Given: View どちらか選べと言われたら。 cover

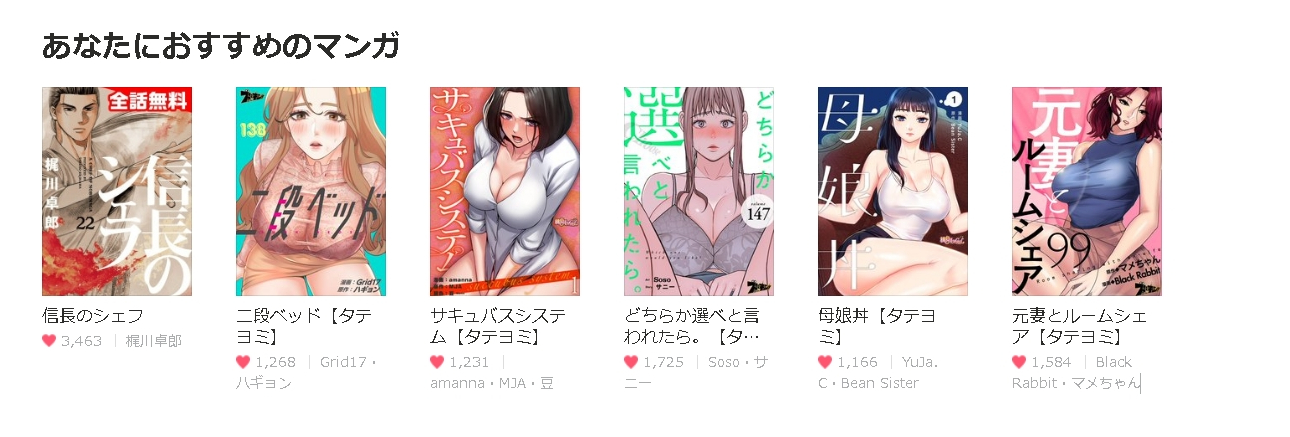Looking at the screenshot, I should [x=699, y=191].
